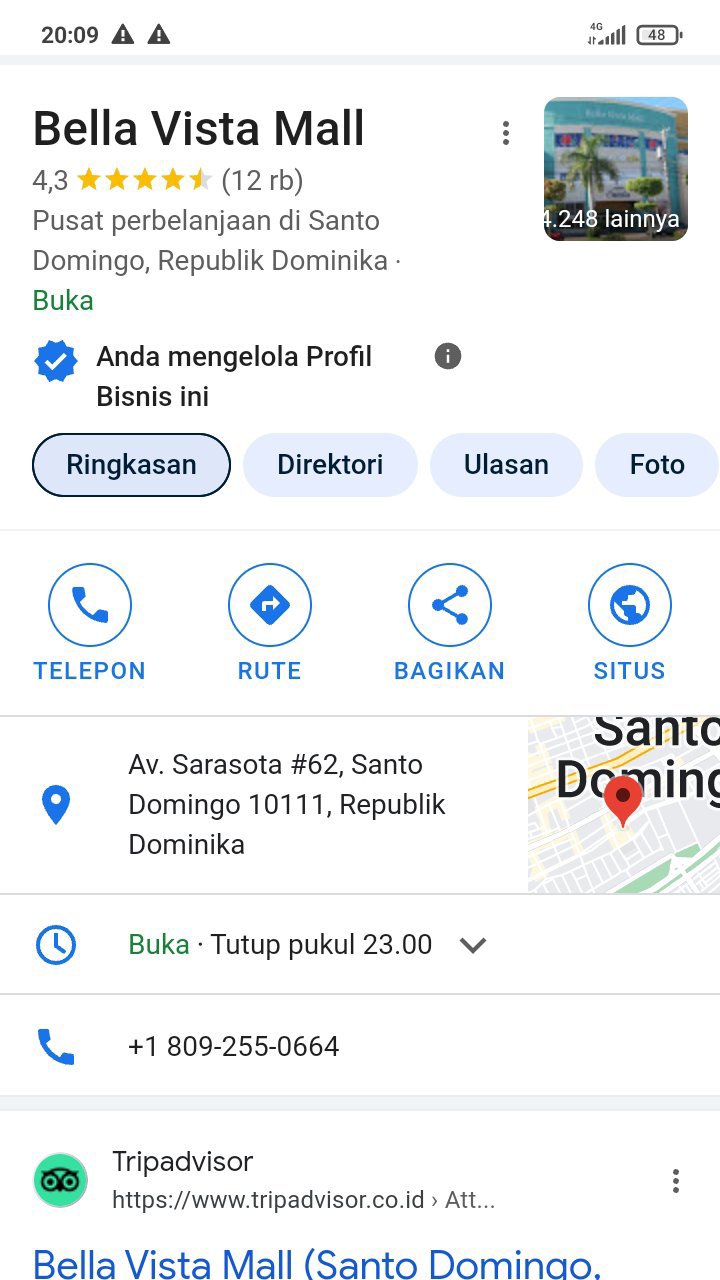The image size is (720, 1280).
Task: Switch to the Ulasan chip
Action: coord(506,465)
